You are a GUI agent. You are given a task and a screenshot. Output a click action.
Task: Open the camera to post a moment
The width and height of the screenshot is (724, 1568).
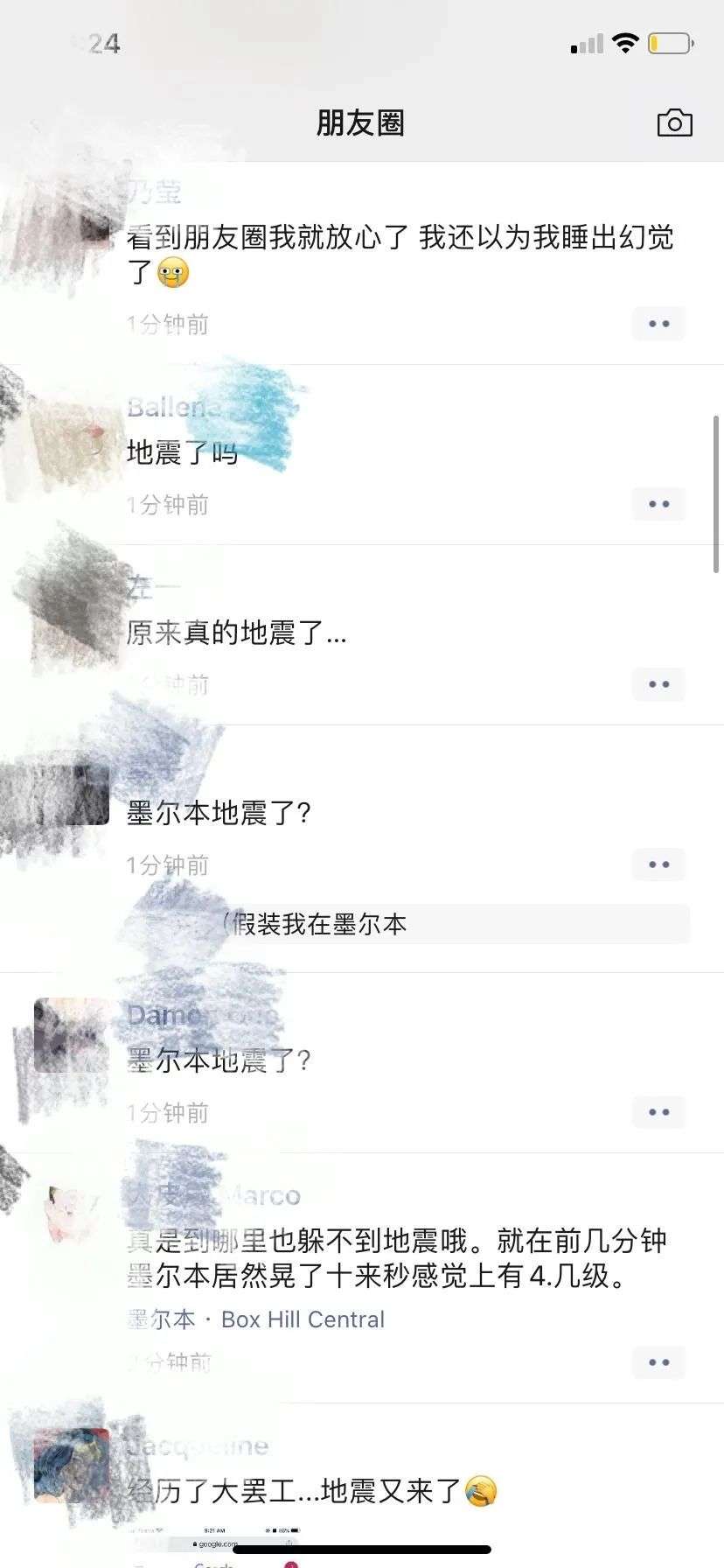tap(674, 123)
